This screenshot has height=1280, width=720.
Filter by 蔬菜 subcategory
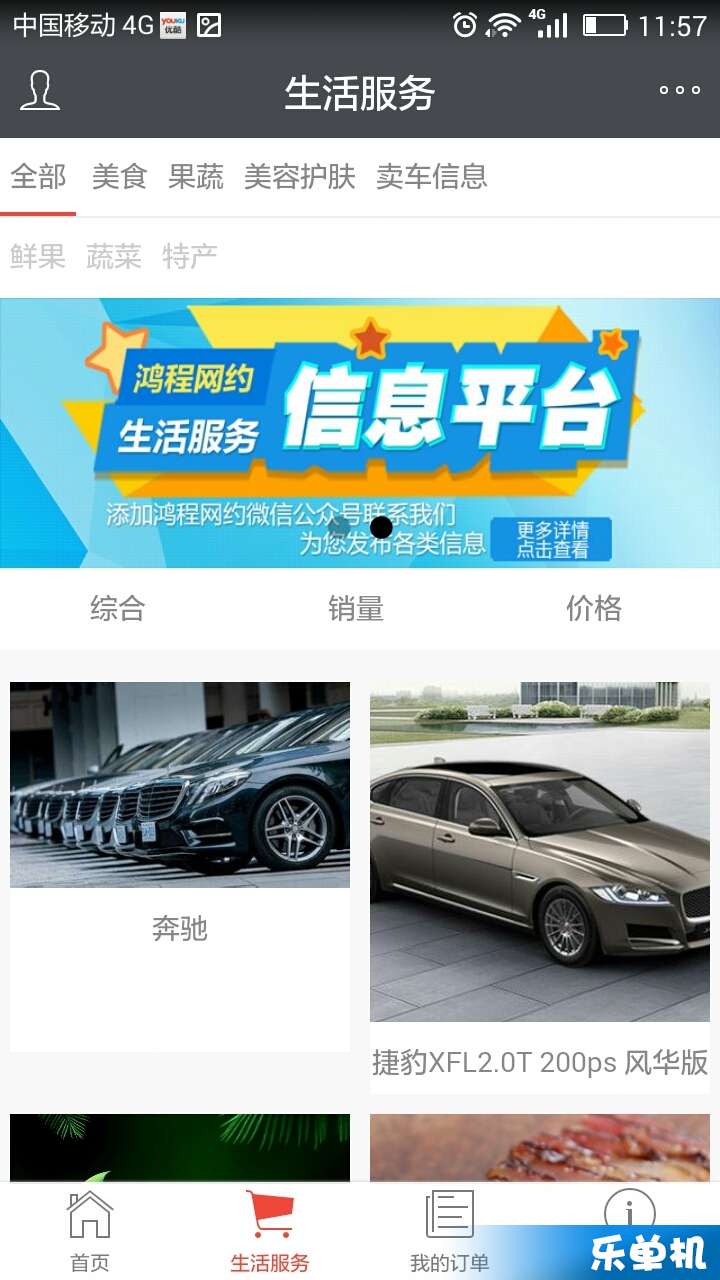click(x=113, y=257)
